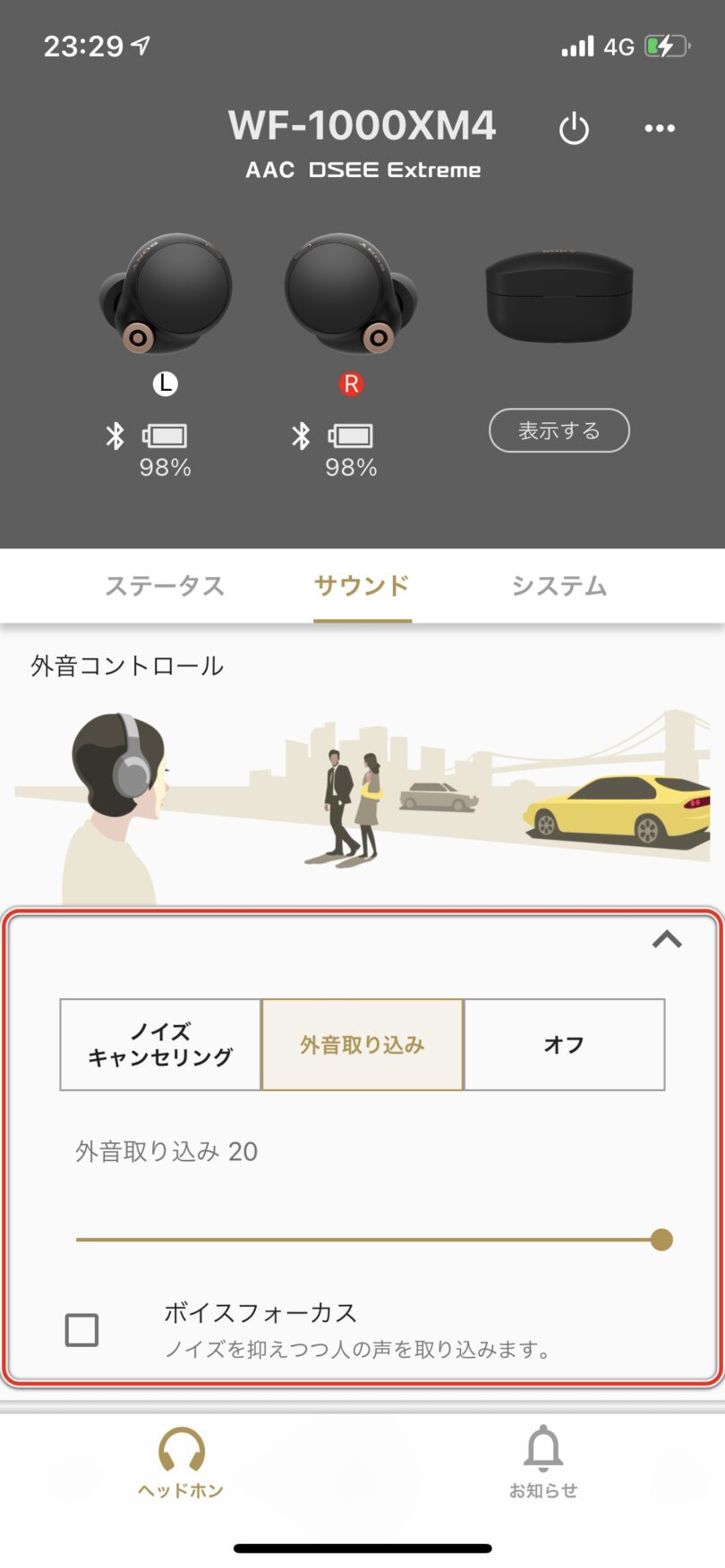
Task: Choose the 外音取り込み mode
Action: click(362, 1045)
